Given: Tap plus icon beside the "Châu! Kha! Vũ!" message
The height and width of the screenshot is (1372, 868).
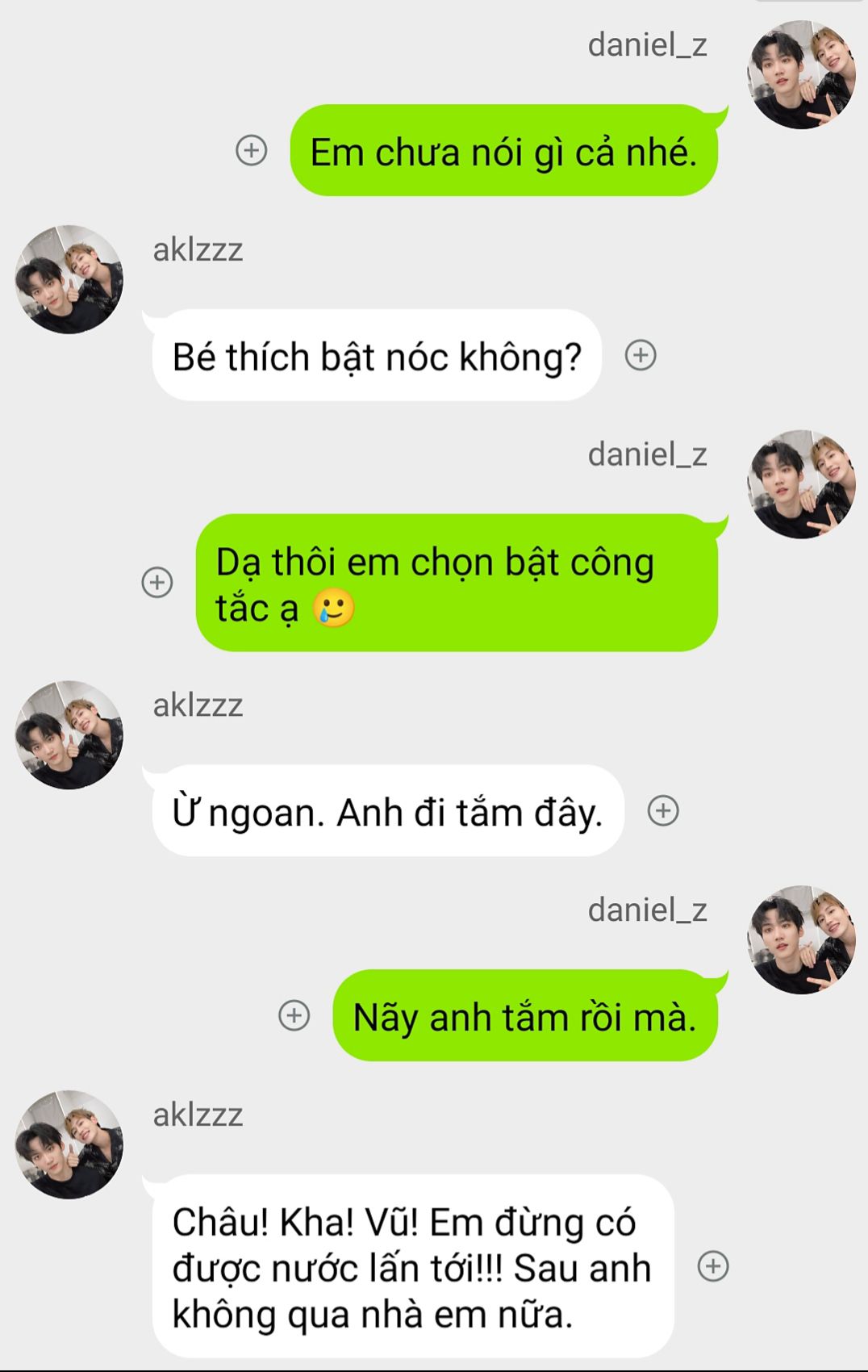Looking at the screenshot, I should (x=712, y=1265).
